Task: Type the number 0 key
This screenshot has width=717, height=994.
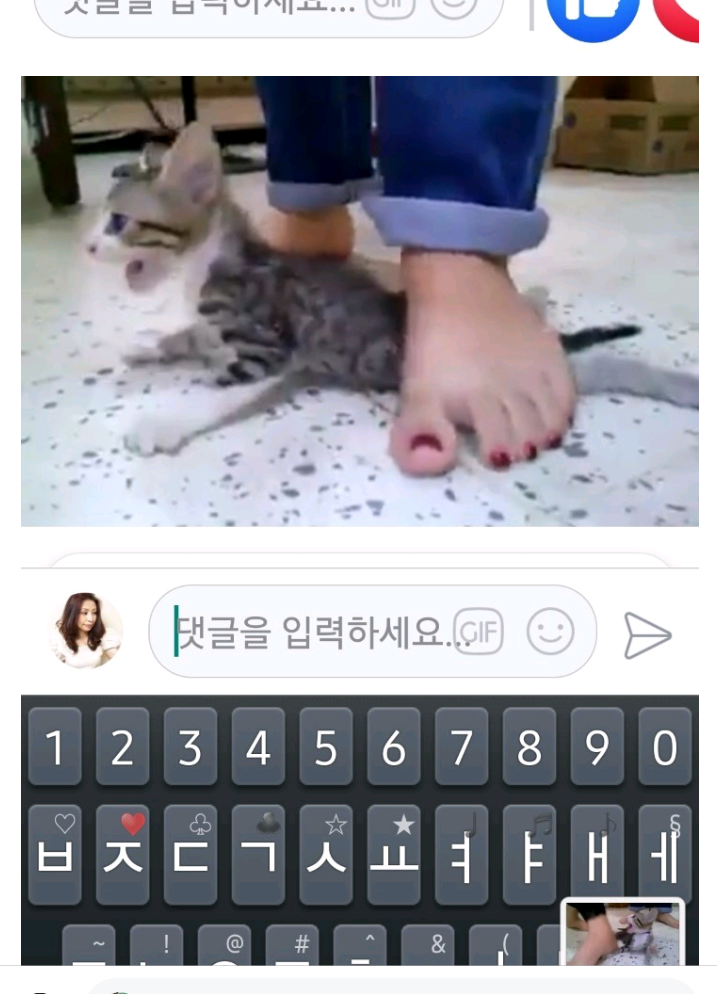Action: point(664,746)
